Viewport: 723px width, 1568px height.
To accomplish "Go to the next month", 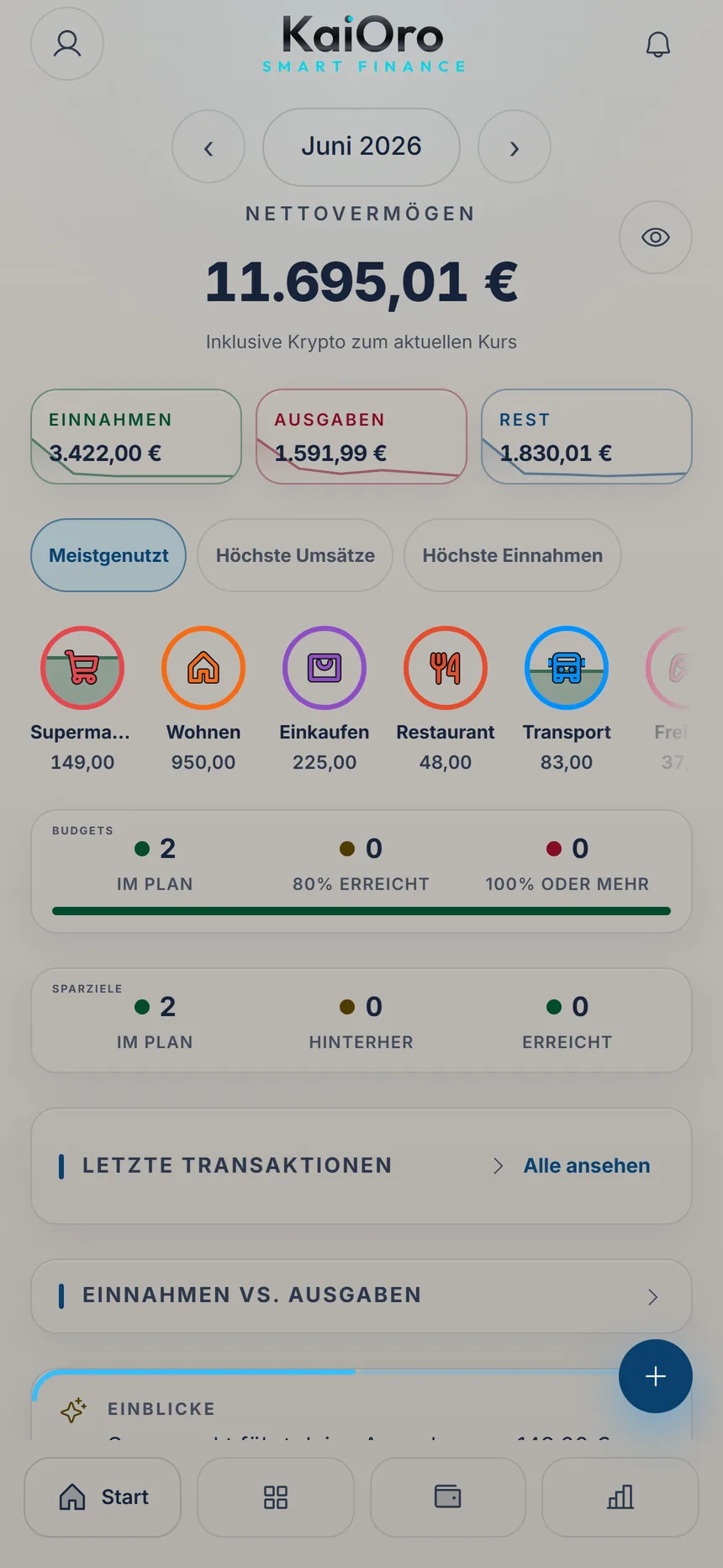I will click(515, 147).
